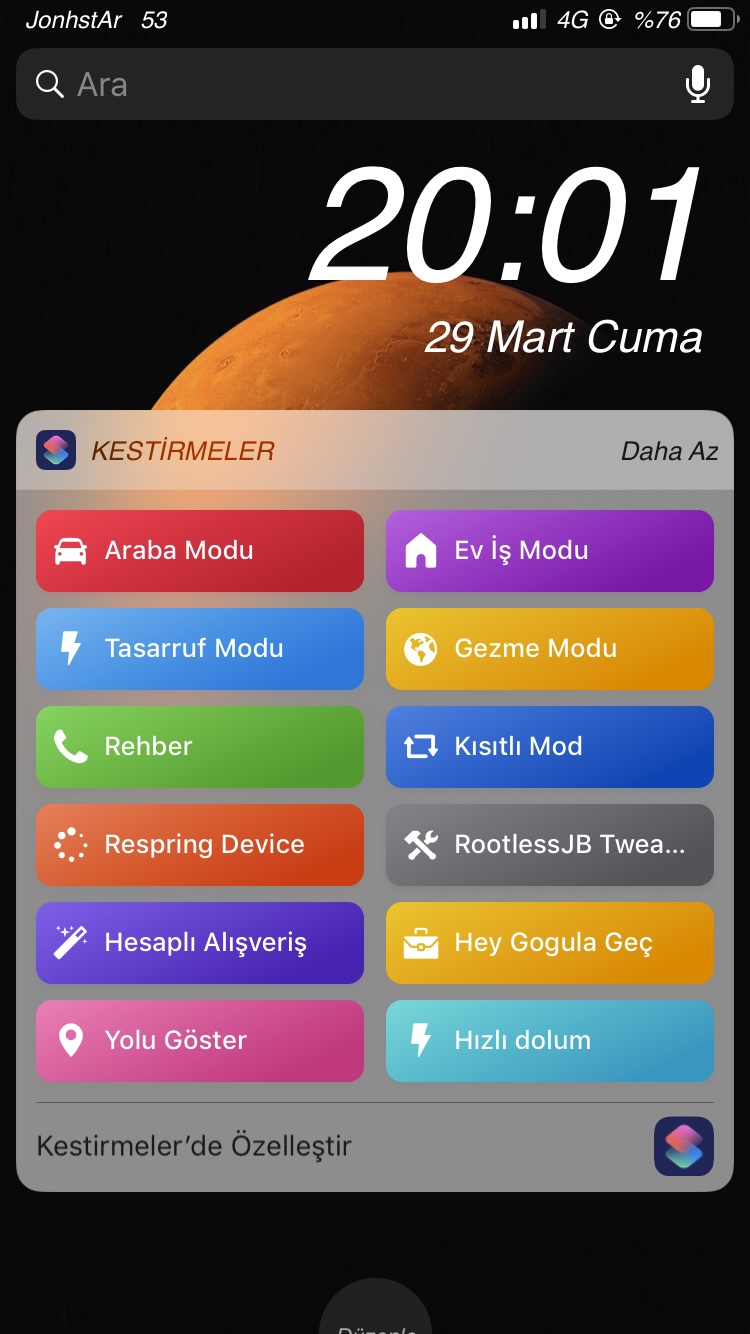Start the Hesaplı Alışveriş shortcut

pos(200,943)
